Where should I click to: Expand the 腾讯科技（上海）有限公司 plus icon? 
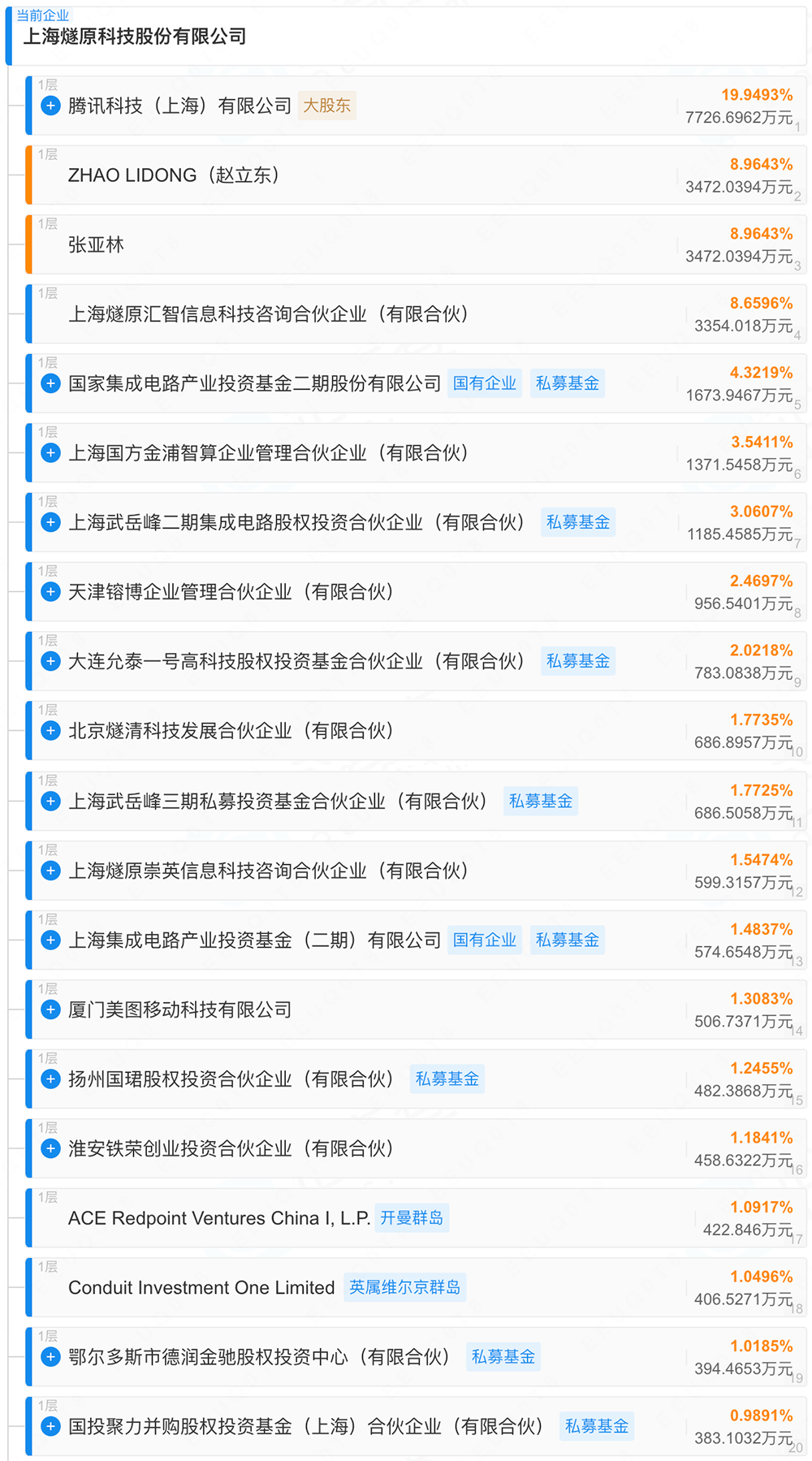pos(50,105)
